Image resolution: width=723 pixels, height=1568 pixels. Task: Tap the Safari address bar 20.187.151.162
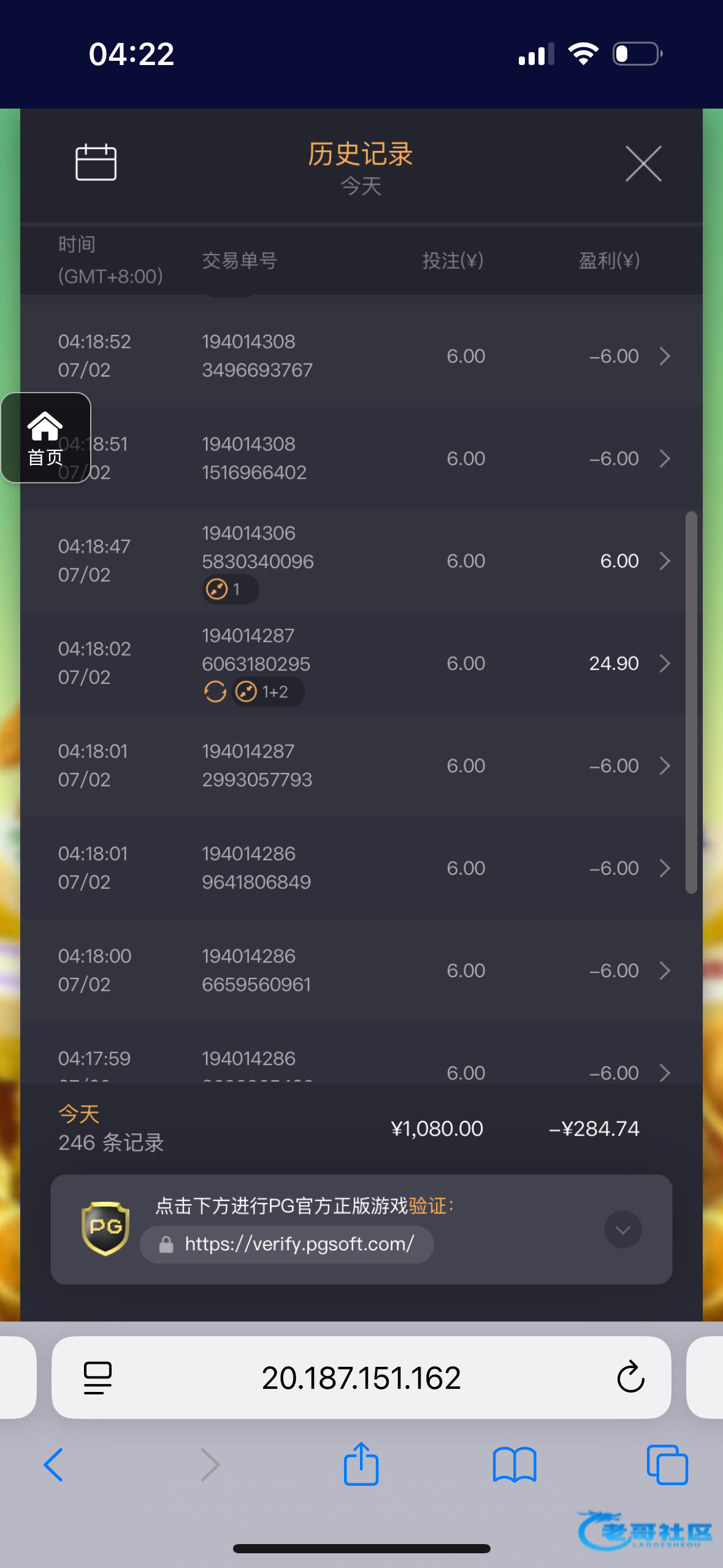(x=361, y=1378)
